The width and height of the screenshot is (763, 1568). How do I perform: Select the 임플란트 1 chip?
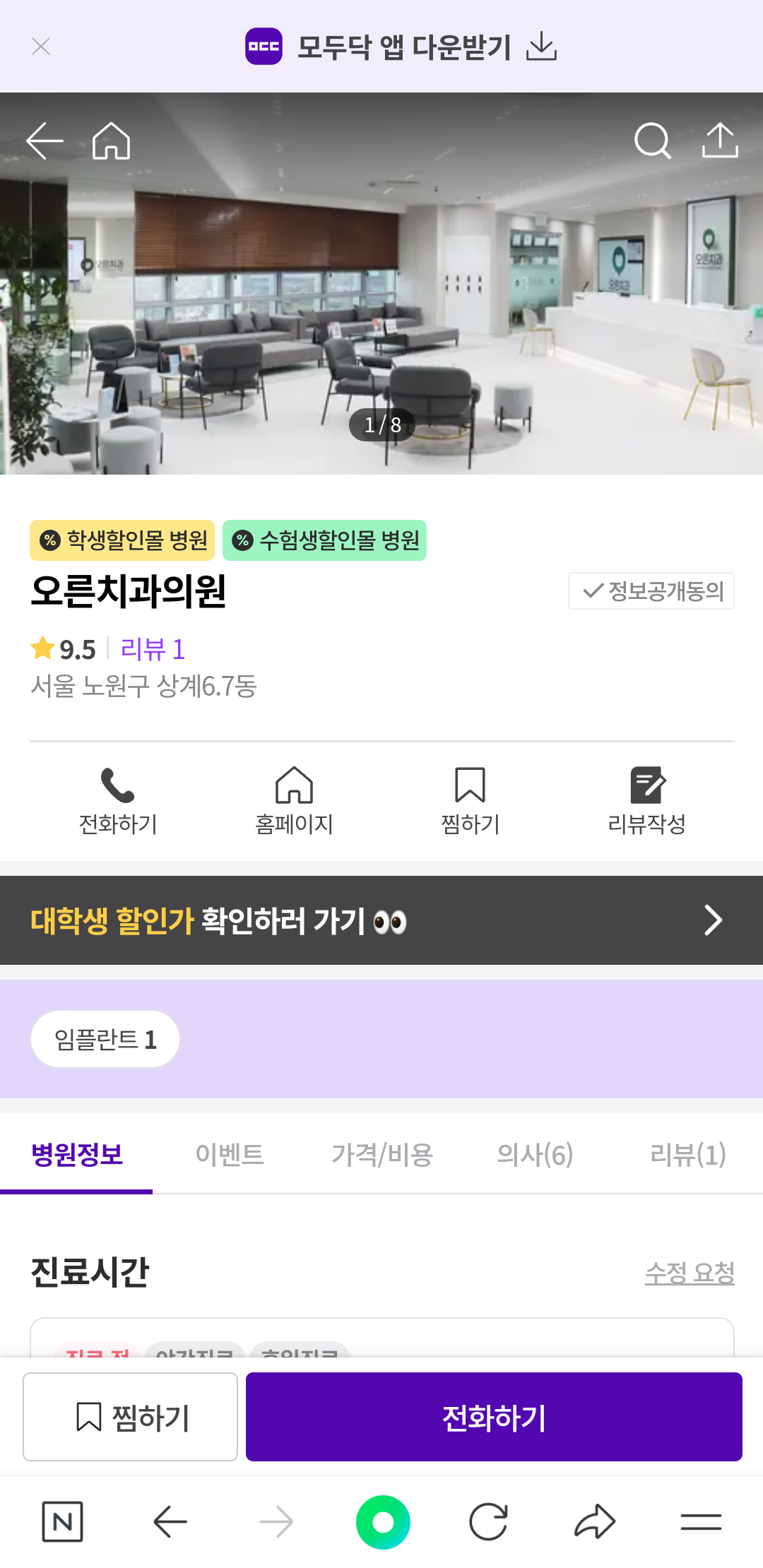tap(105, 1038)
